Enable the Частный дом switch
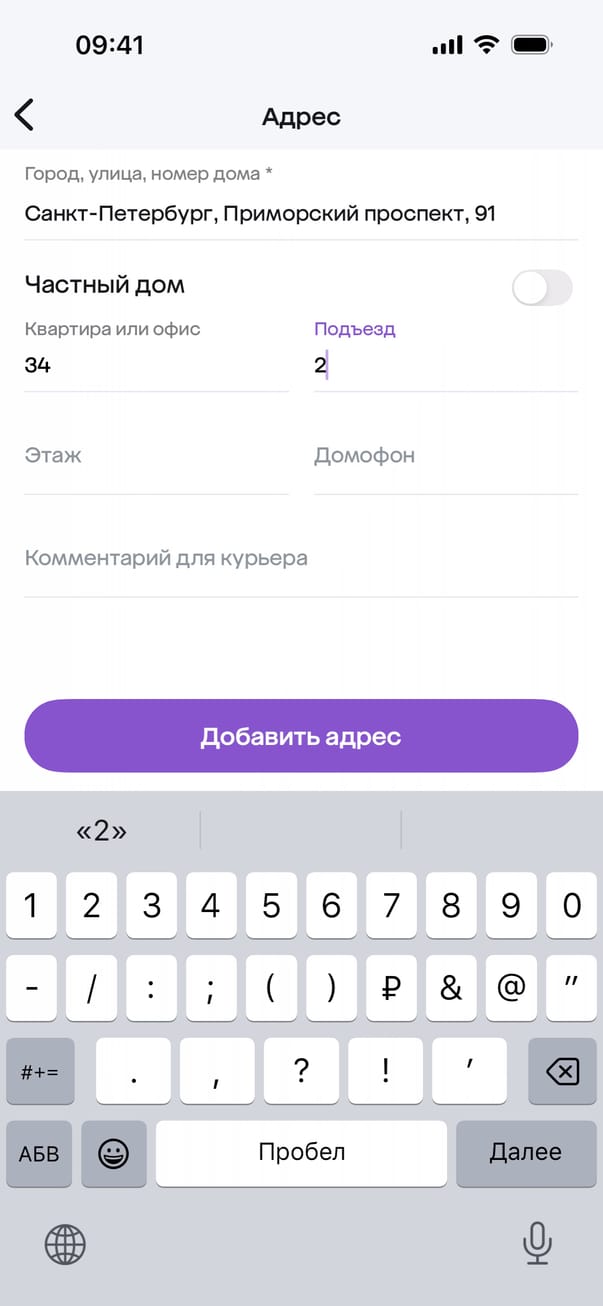The image size is (603, 1306). [x=541, y=287]
